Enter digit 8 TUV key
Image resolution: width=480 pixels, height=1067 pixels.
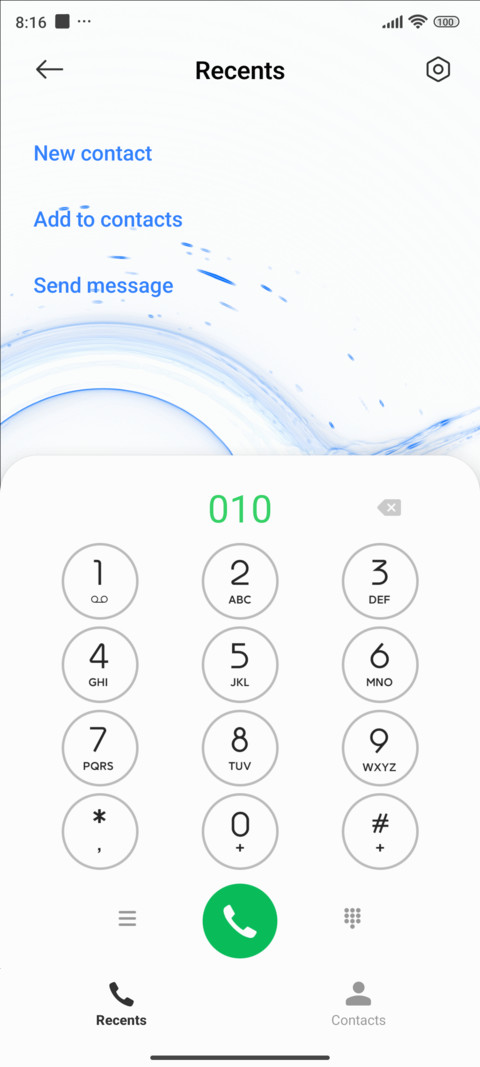[240, 748]
